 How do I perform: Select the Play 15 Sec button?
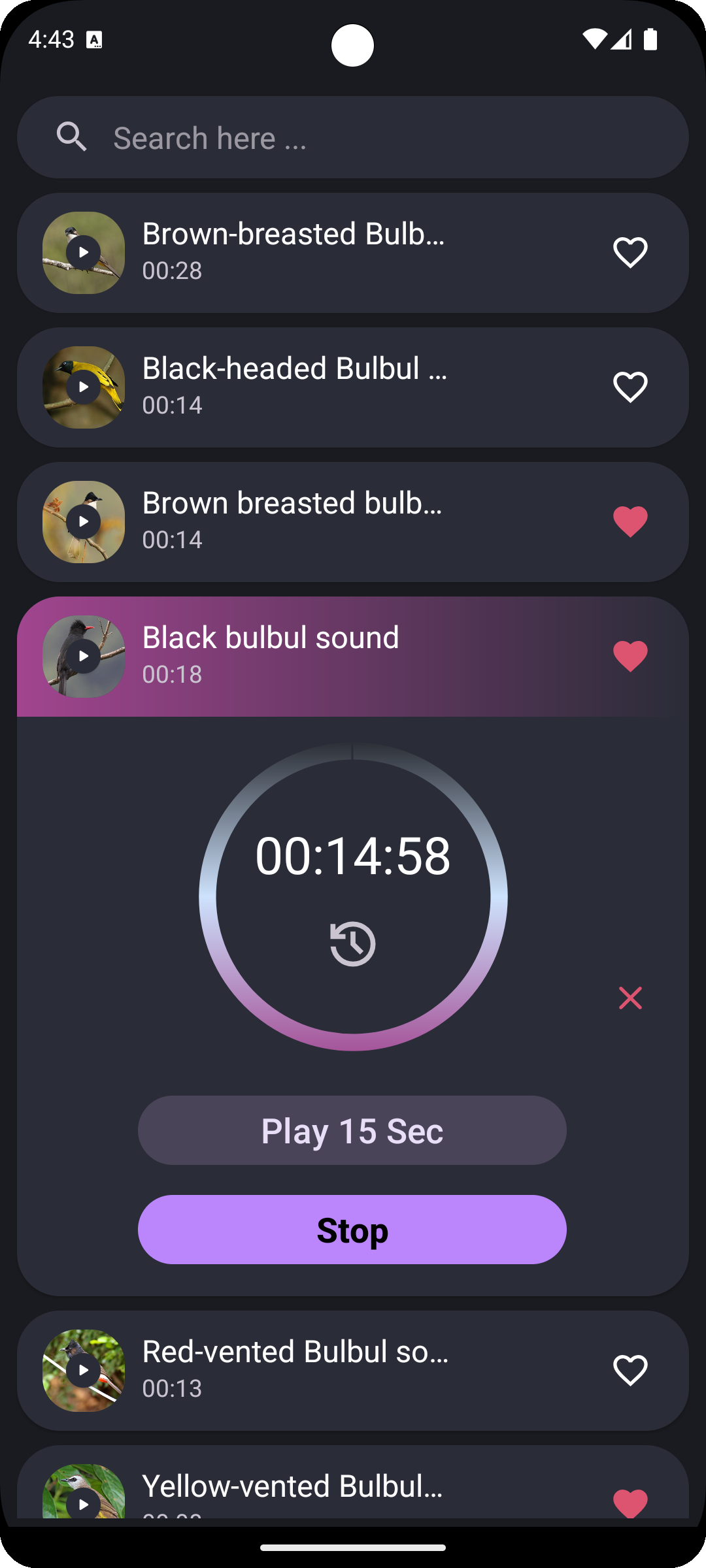tap(352, 1130)
